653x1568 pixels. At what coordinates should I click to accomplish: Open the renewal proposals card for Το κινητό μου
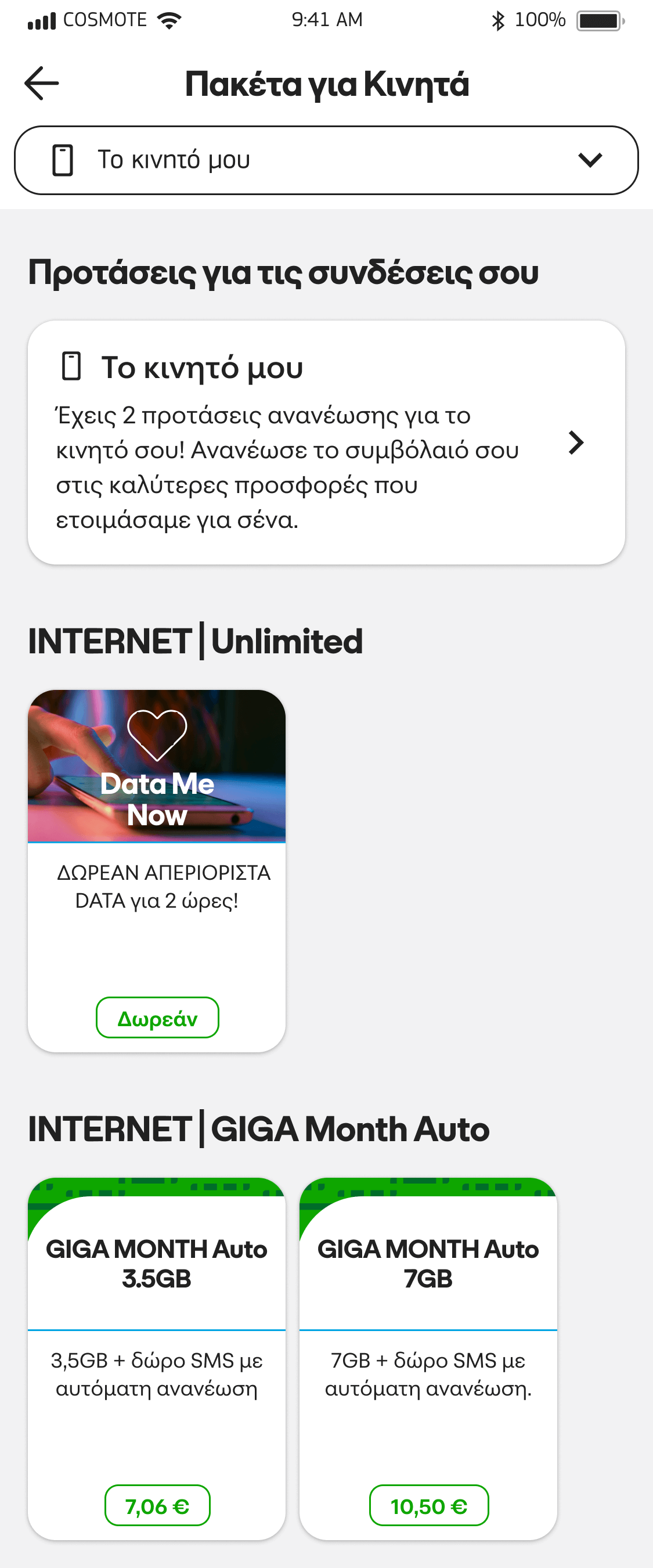click(x=326, y=443)
